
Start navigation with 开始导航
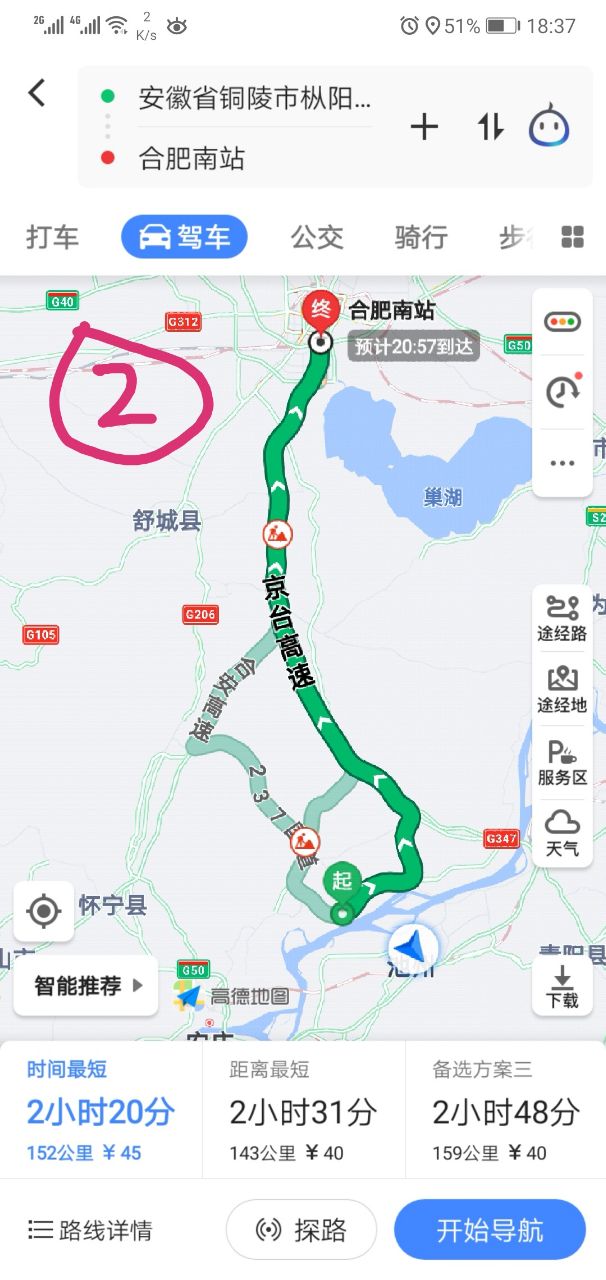tap(489, 1230)
